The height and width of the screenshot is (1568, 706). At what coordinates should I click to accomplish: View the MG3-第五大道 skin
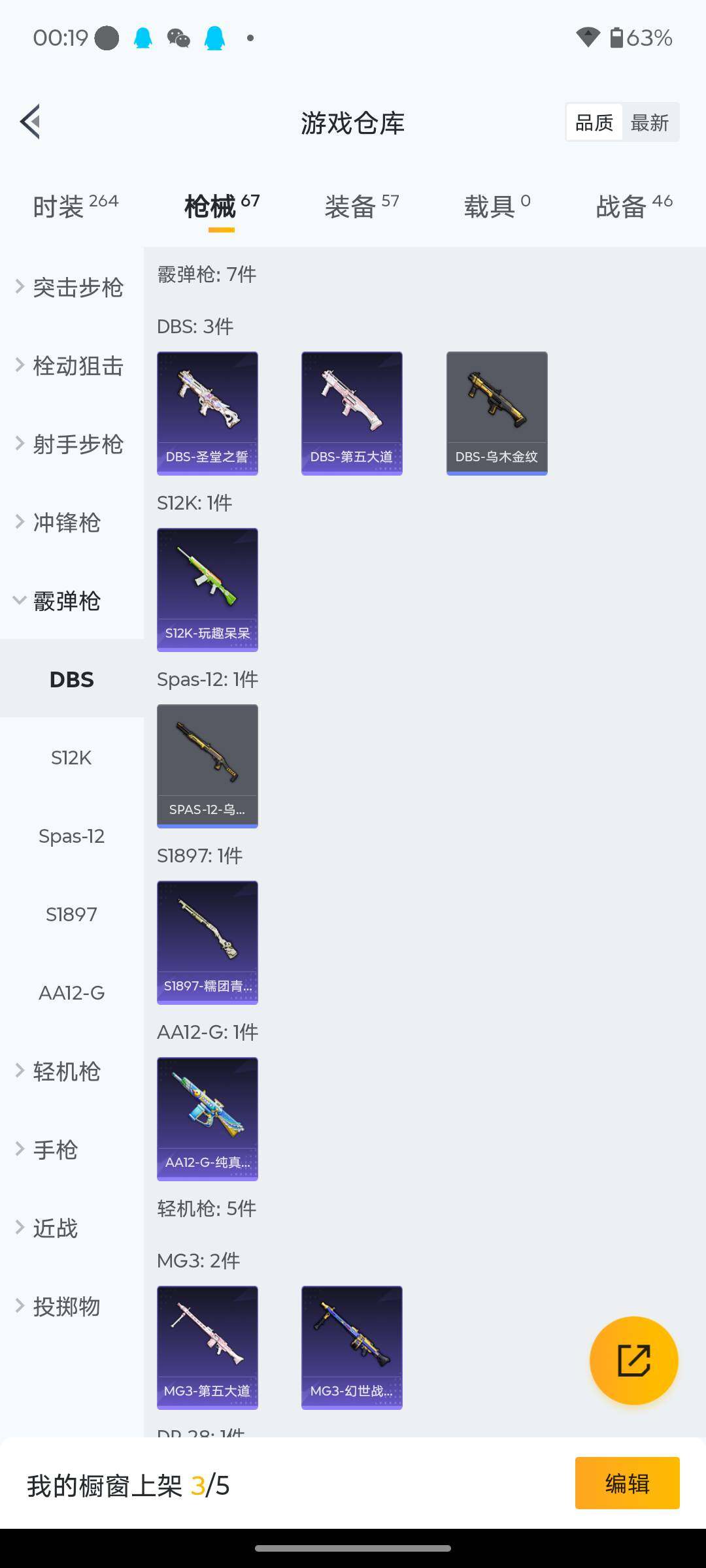point(207,1347)
